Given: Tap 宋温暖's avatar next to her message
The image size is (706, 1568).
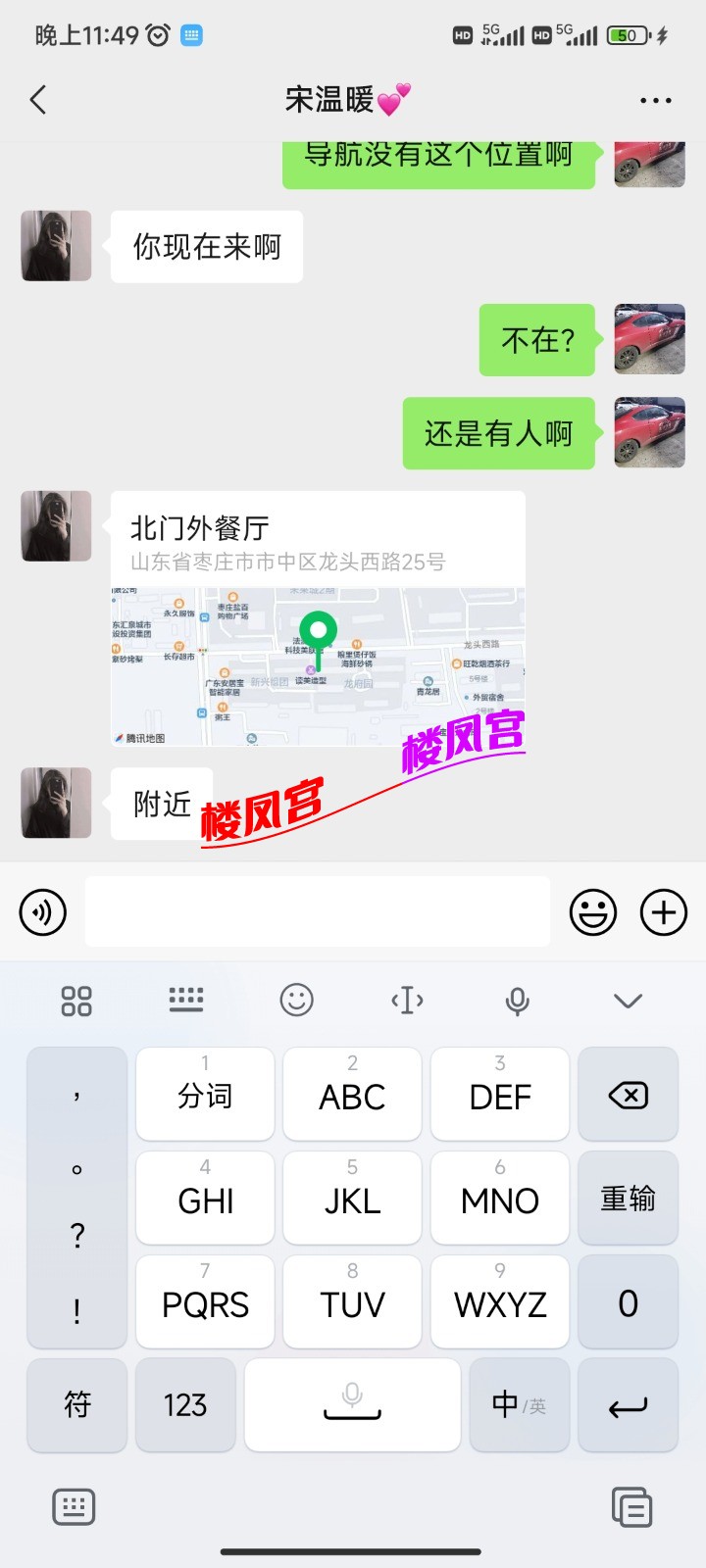Looking at the screenshot, I should (x=56, y=526).
